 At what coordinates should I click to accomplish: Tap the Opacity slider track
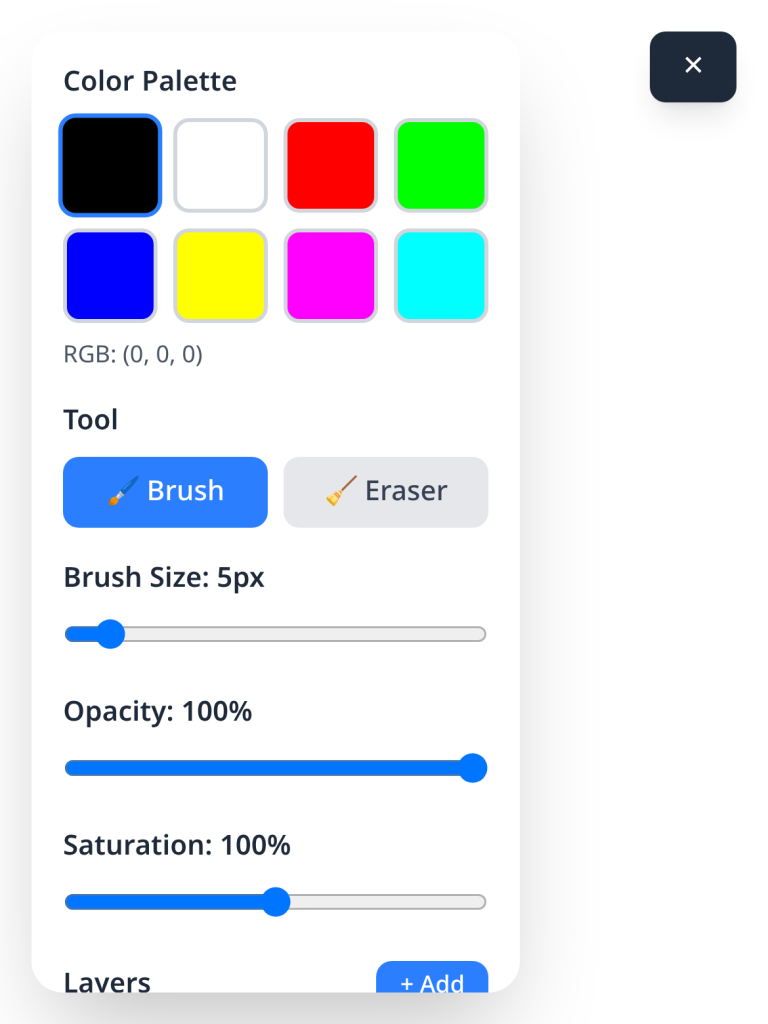(x=270, y=768)
